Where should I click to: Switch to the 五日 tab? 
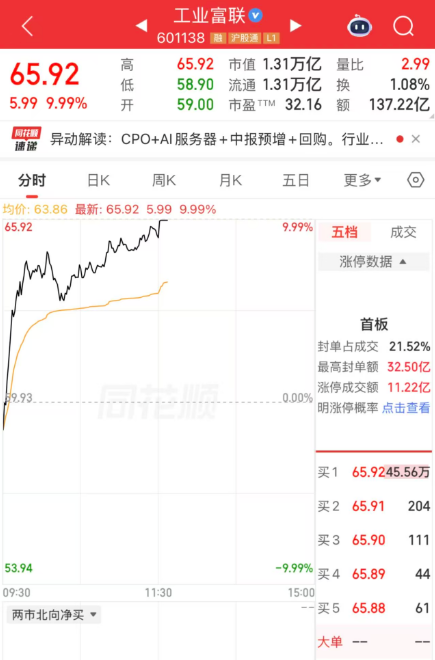[x=296, y=181]
